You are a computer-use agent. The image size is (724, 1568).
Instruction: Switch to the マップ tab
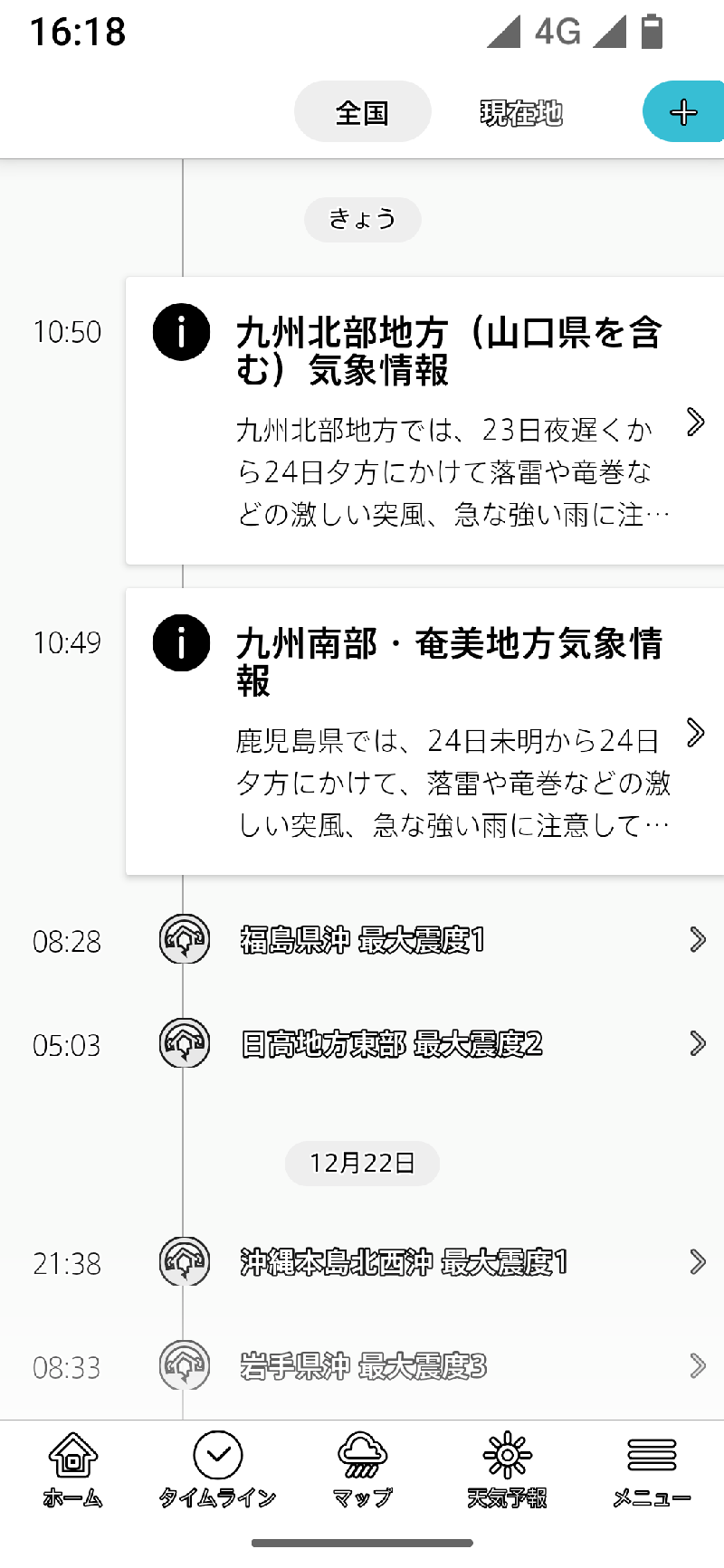pos(362,1468)
